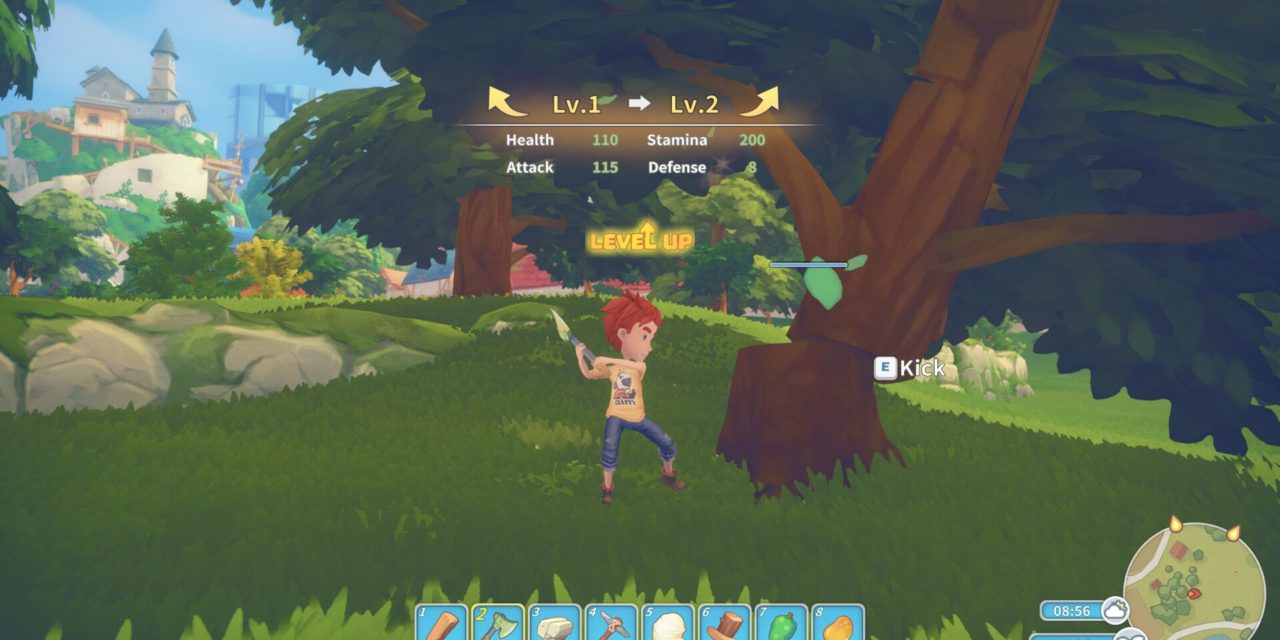Viewport: 1280px width, 640px height.
Task: Select the yellow item in slot 8
Action: [838, 624]
